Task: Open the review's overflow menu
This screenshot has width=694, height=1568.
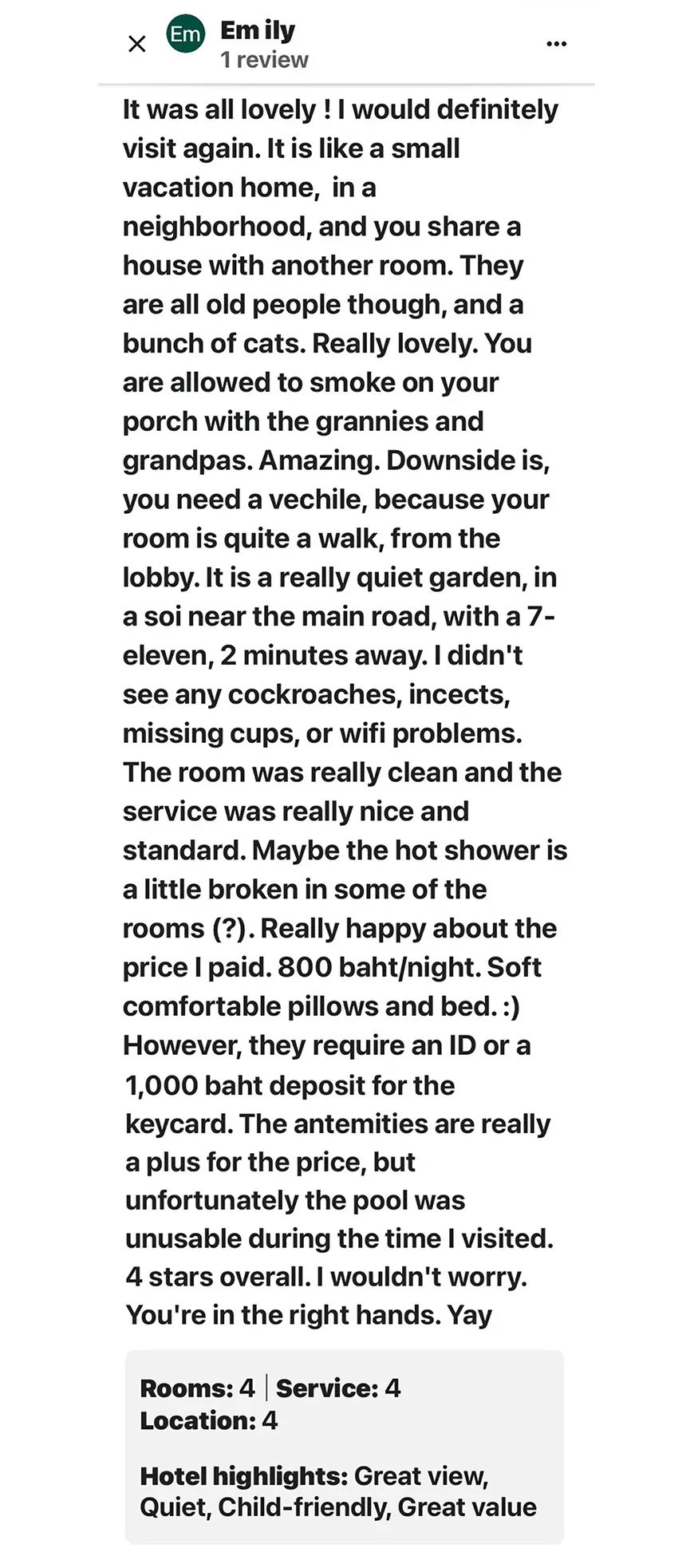Action: point(556,44)
